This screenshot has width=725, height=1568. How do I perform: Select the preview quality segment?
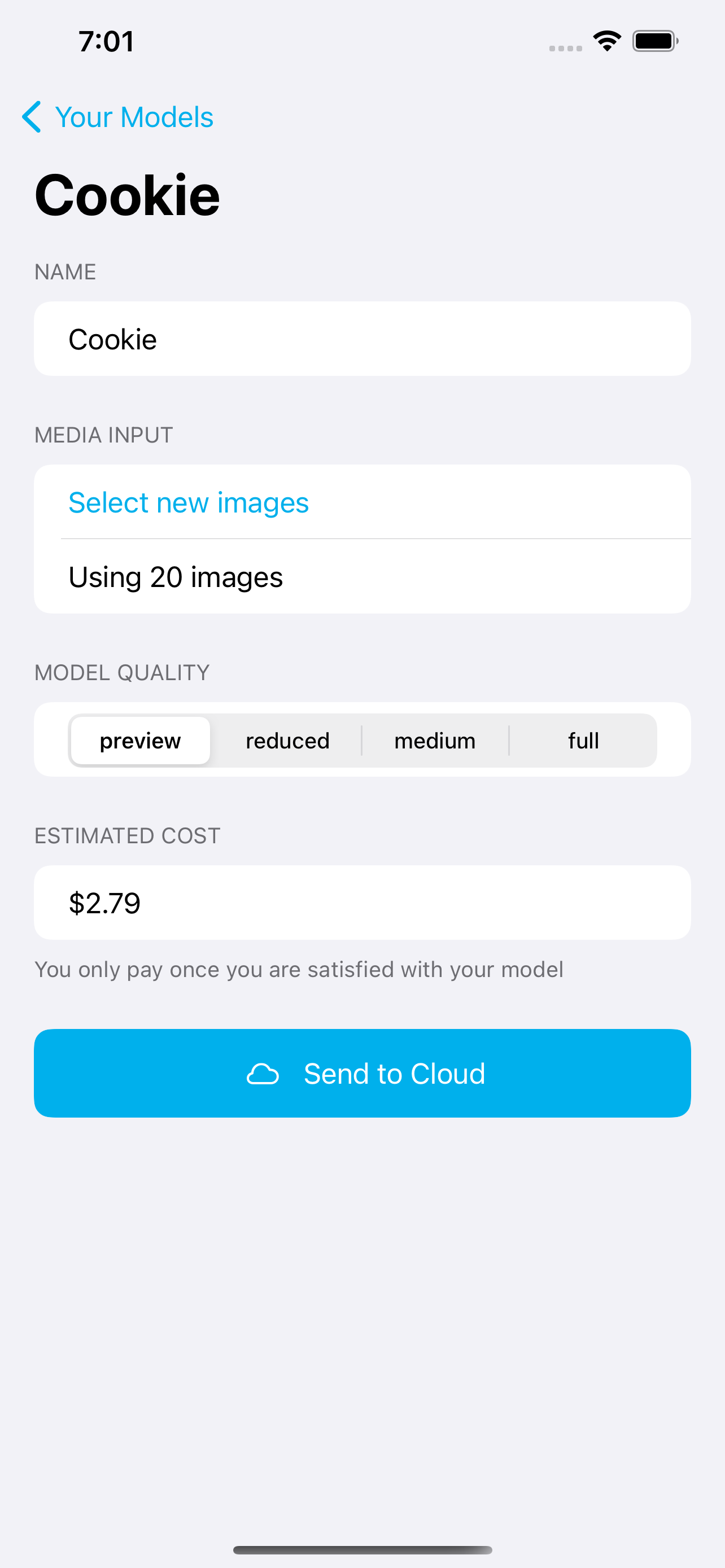[x=139, y=740]
